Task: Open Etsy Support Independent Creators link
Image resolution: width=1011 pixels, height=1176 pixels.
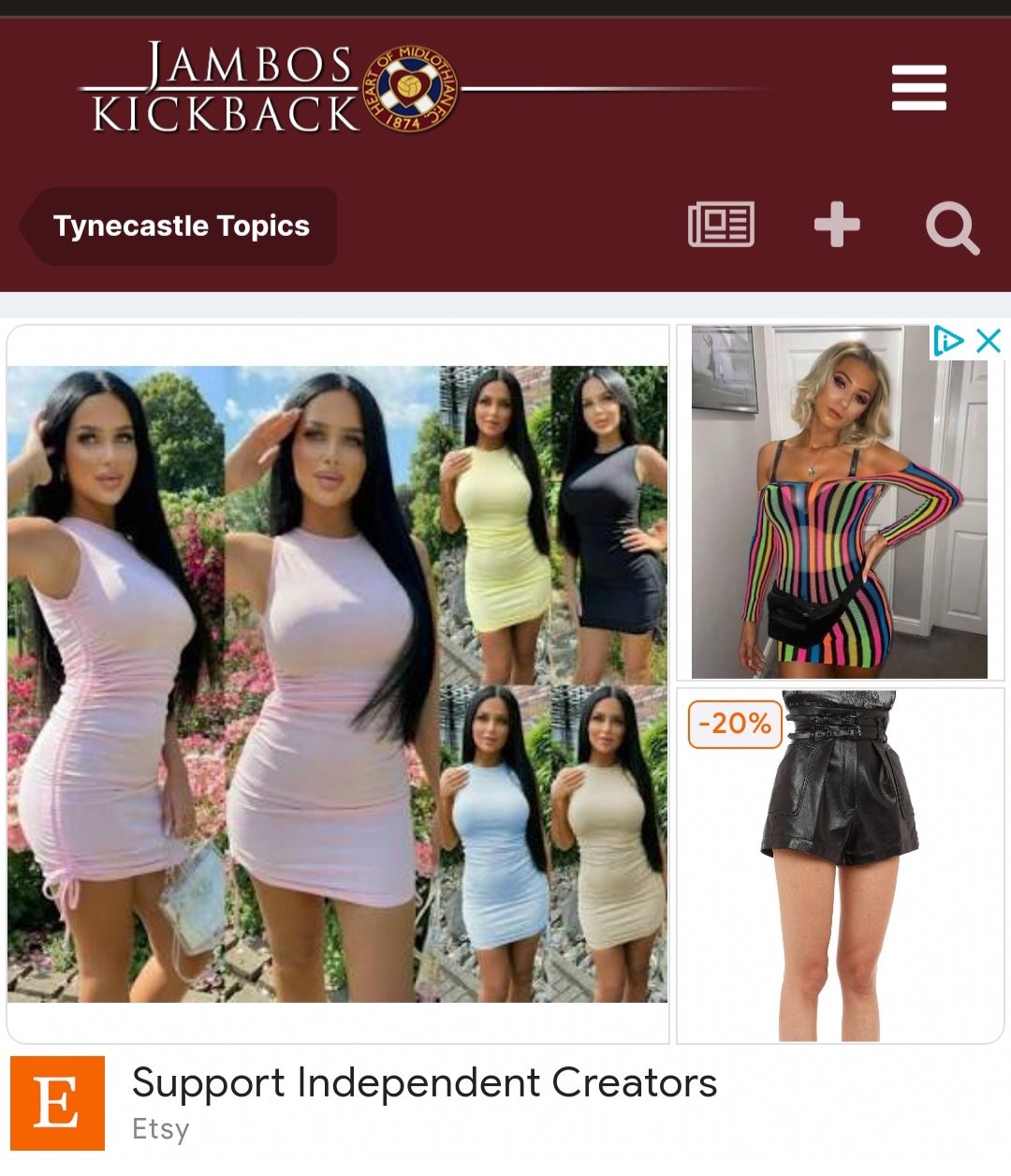Action: point(424,1083)
